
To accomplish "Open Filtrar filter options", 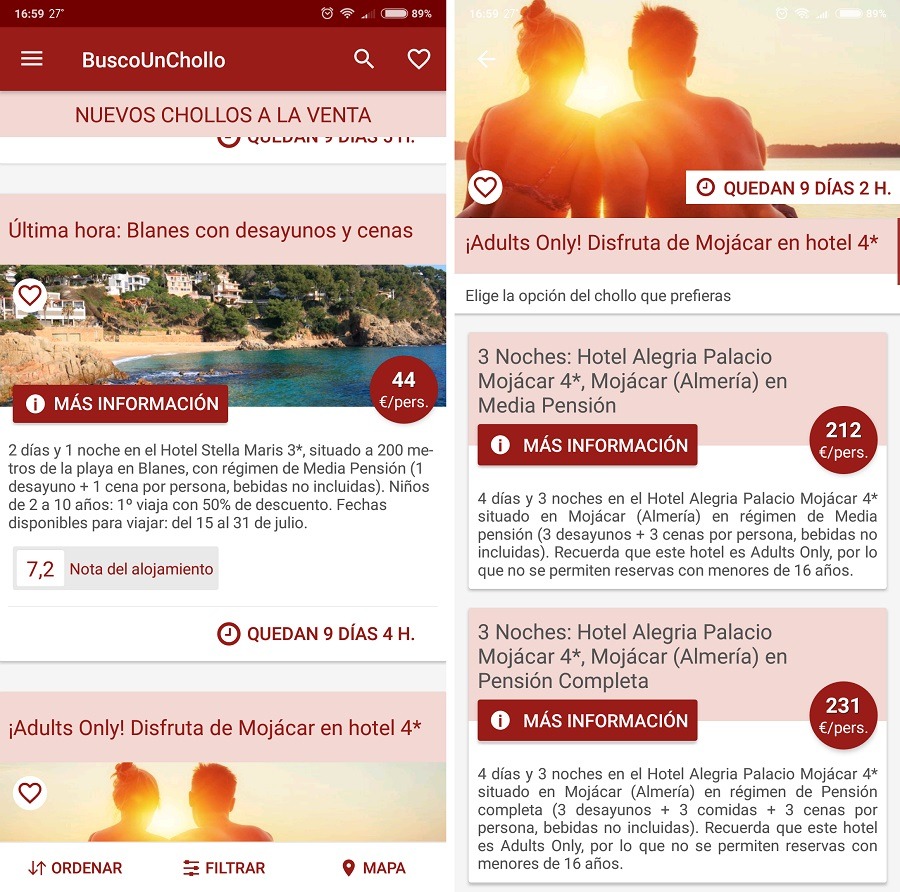I will point(224,868).
